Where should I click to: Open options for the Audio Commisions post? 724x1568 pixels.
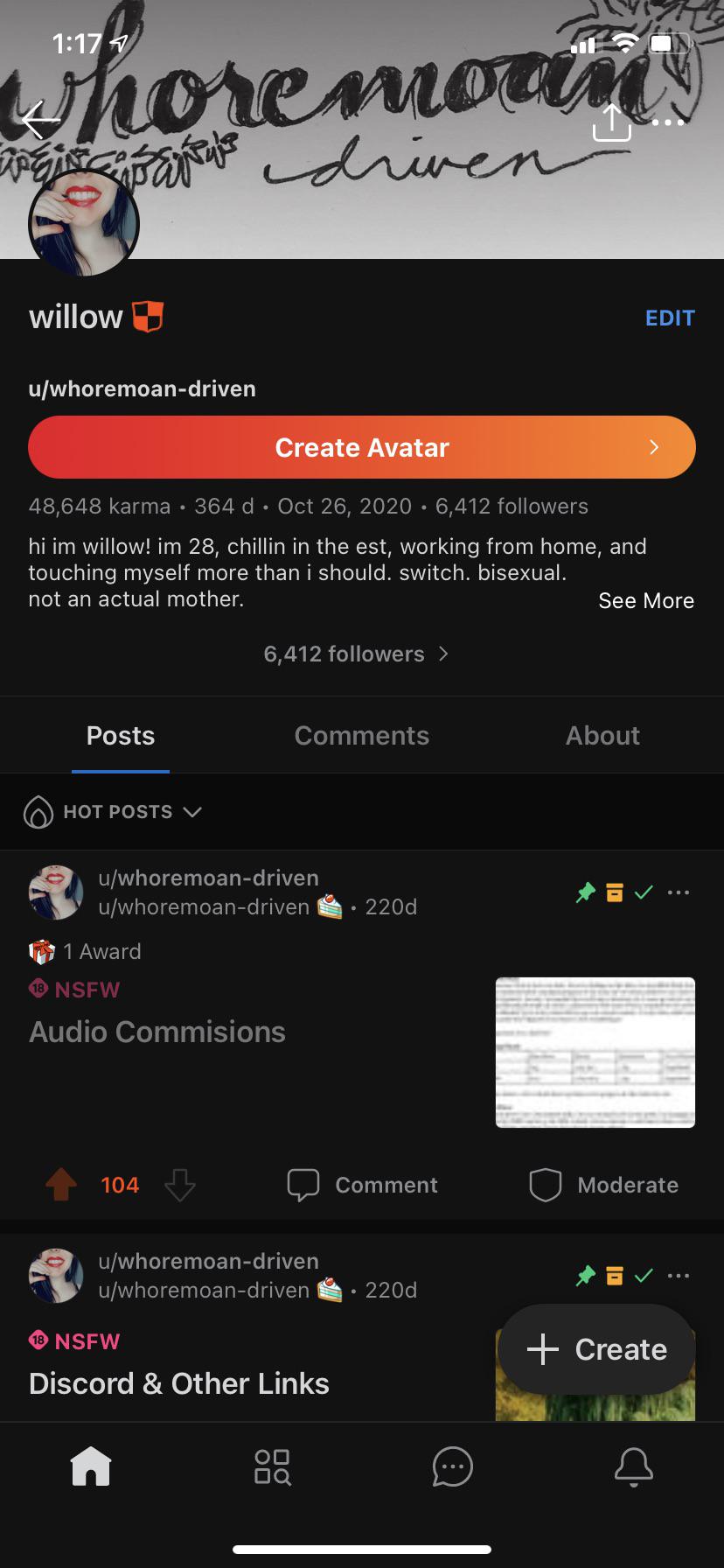point(679,892)
